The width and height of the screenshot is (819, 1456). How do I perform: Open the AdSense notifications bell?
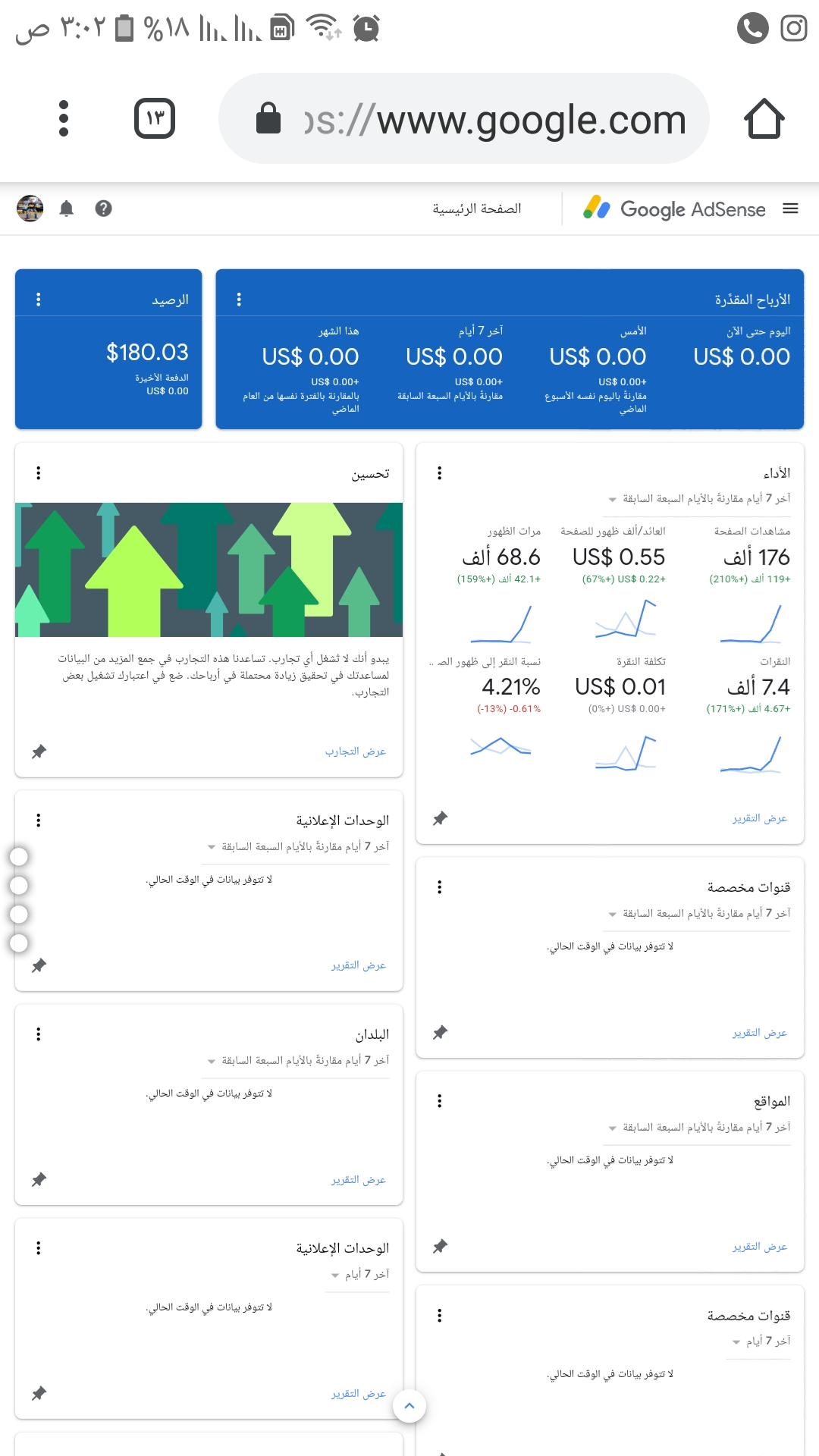pyautogui.click(x=67, y=209)
